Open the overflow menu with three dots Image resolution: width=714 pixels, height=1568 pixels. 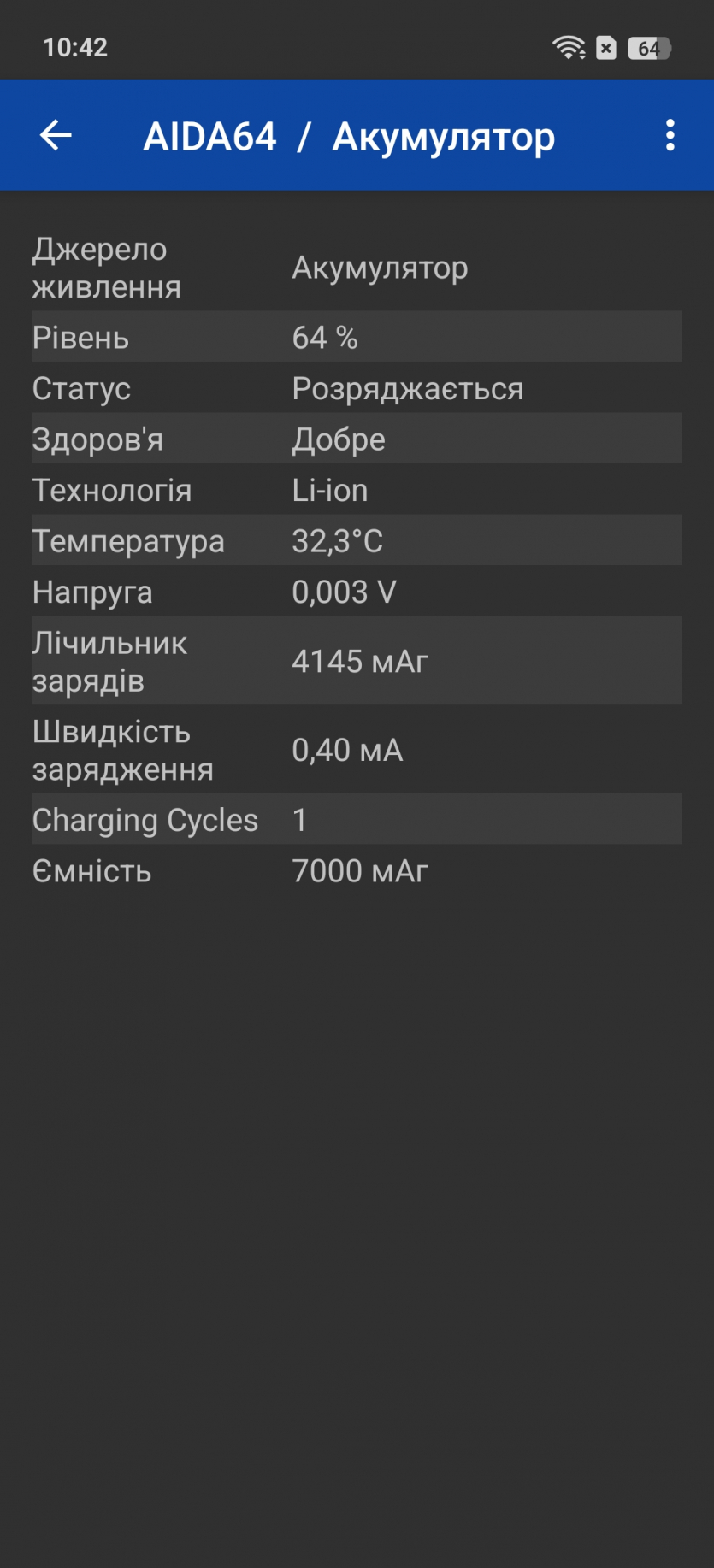[x=670, y=135]
